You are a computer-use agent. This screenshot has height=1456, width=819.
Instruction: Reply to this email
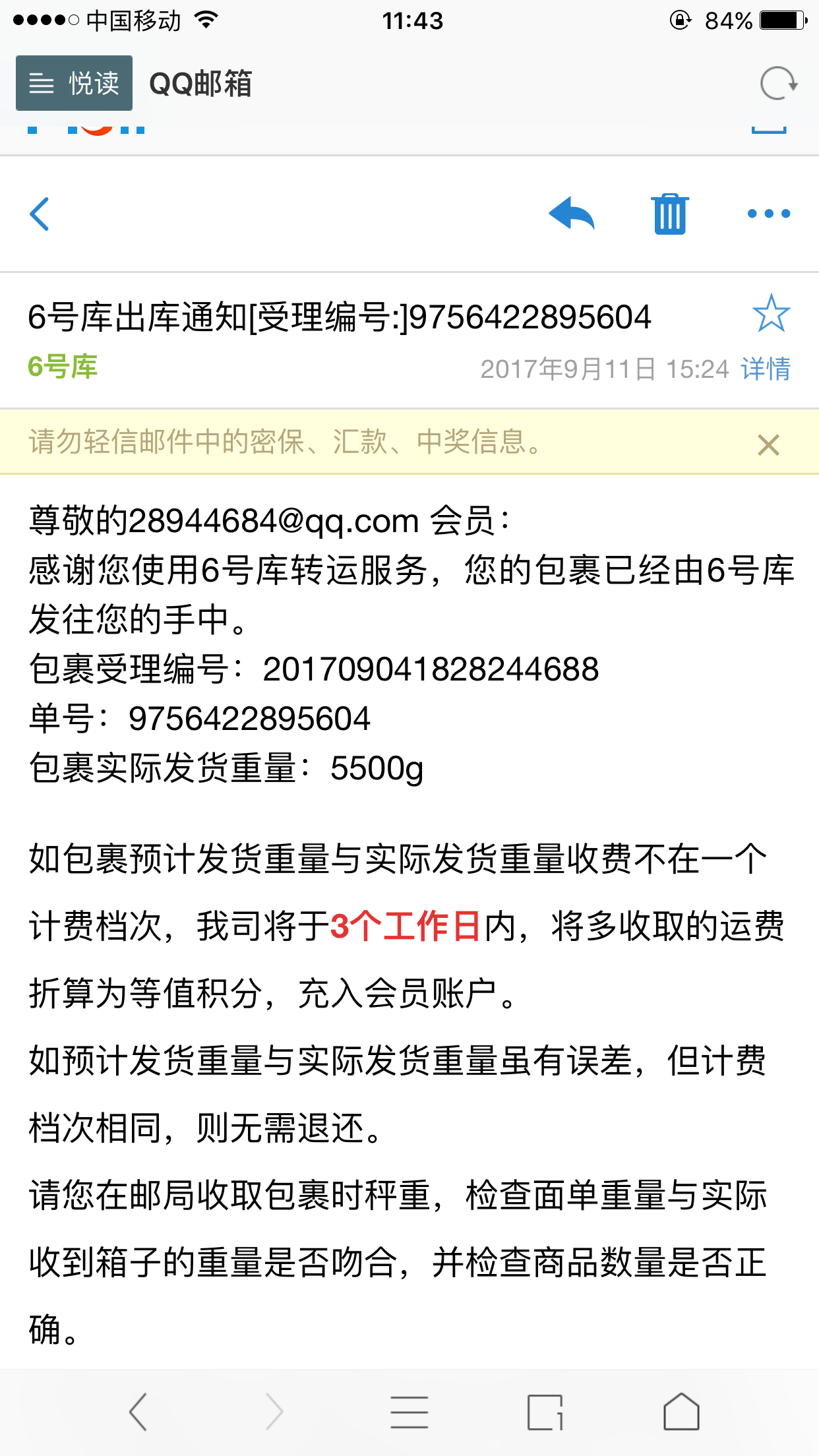(572, 213)
